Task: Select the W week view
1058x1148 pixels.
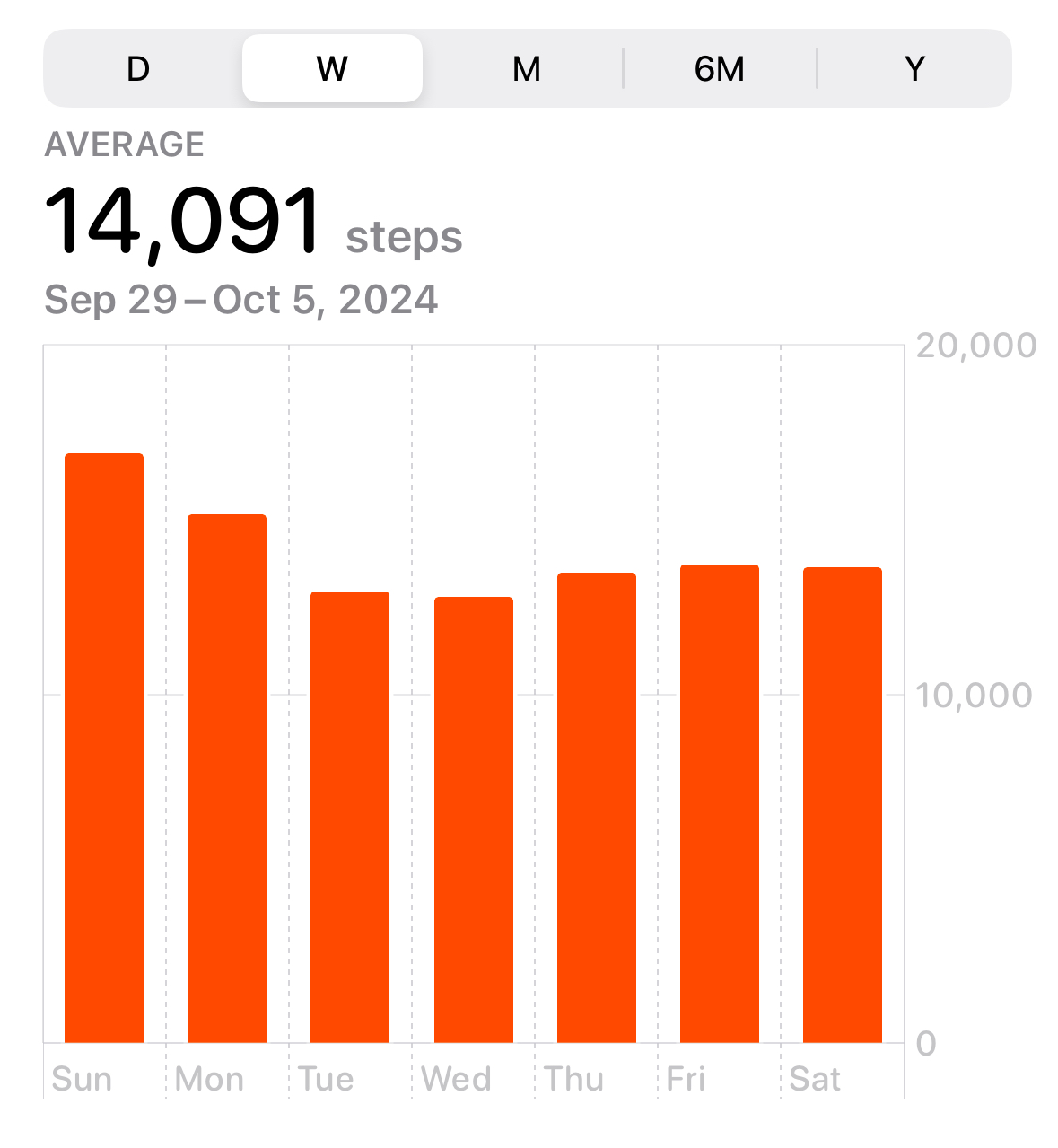Action: coord(332,69)
